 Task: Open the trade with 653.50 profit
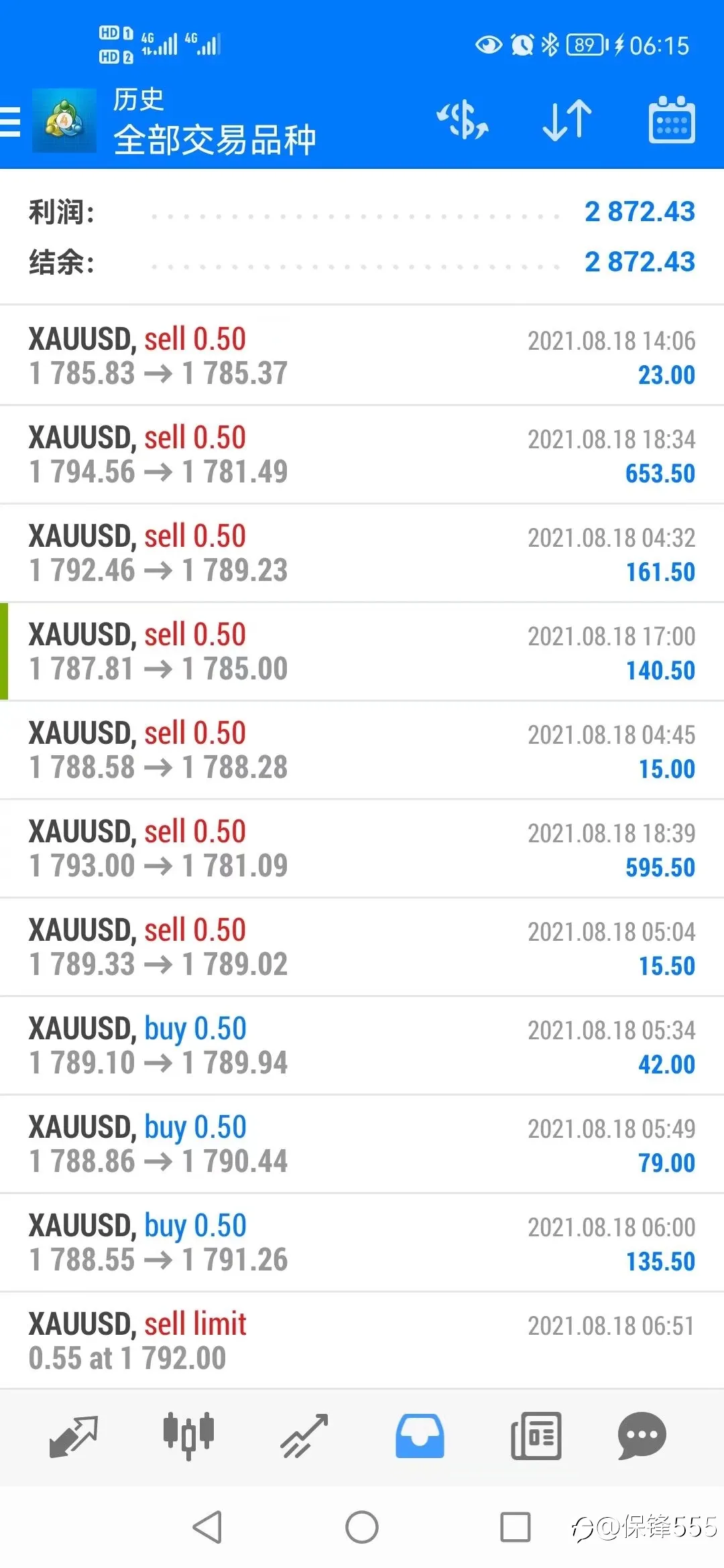[362, 454]
